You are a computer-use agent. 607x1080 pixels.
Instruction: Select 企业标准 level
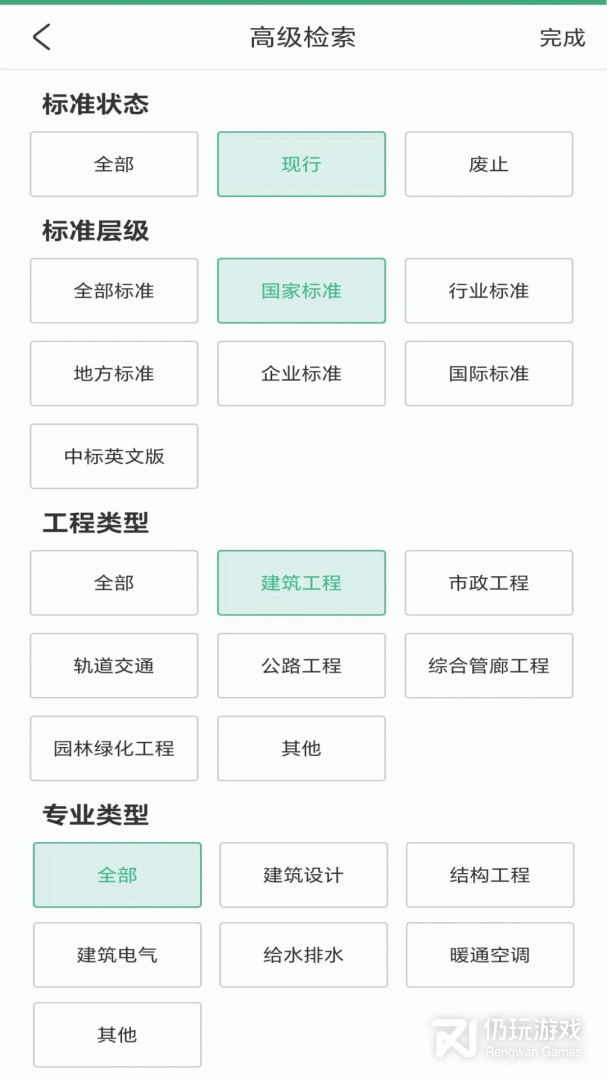point(301,374)
